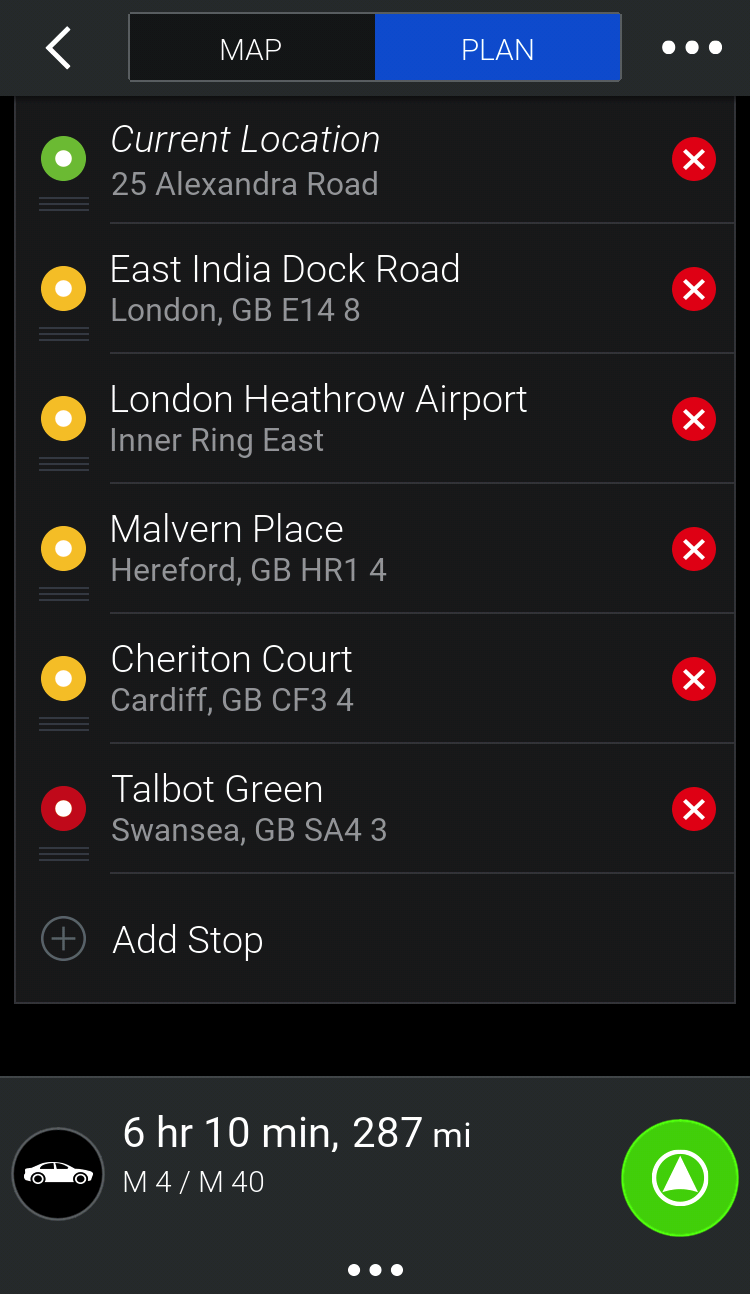Delete the Malvern Place stop
750x1294 pixels.
coord(694,550)
